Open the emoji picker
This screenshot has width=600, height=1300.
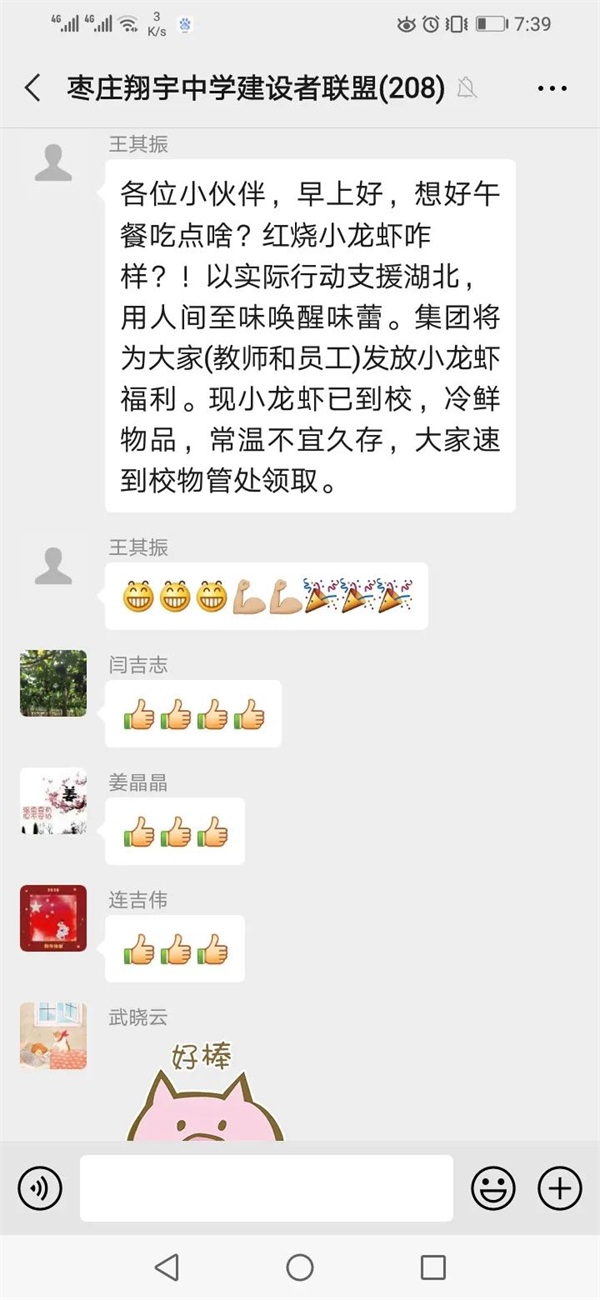coord(493,1188)
